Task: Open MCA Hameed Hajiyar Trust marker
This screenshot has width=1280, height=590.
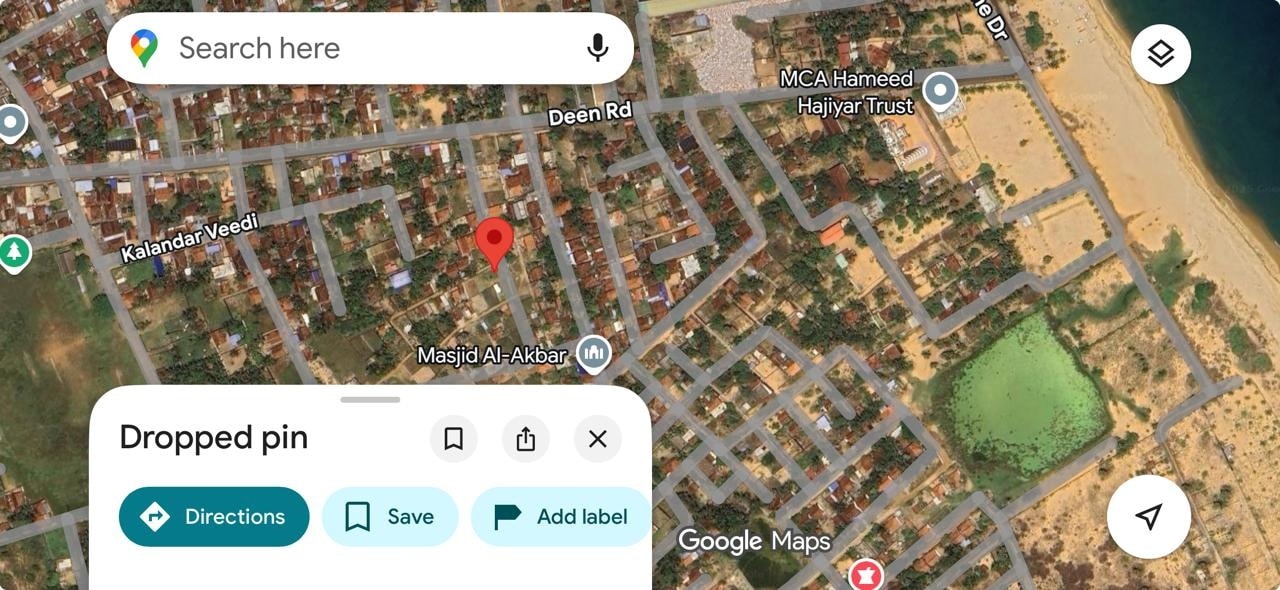Action: coord(940,91)
